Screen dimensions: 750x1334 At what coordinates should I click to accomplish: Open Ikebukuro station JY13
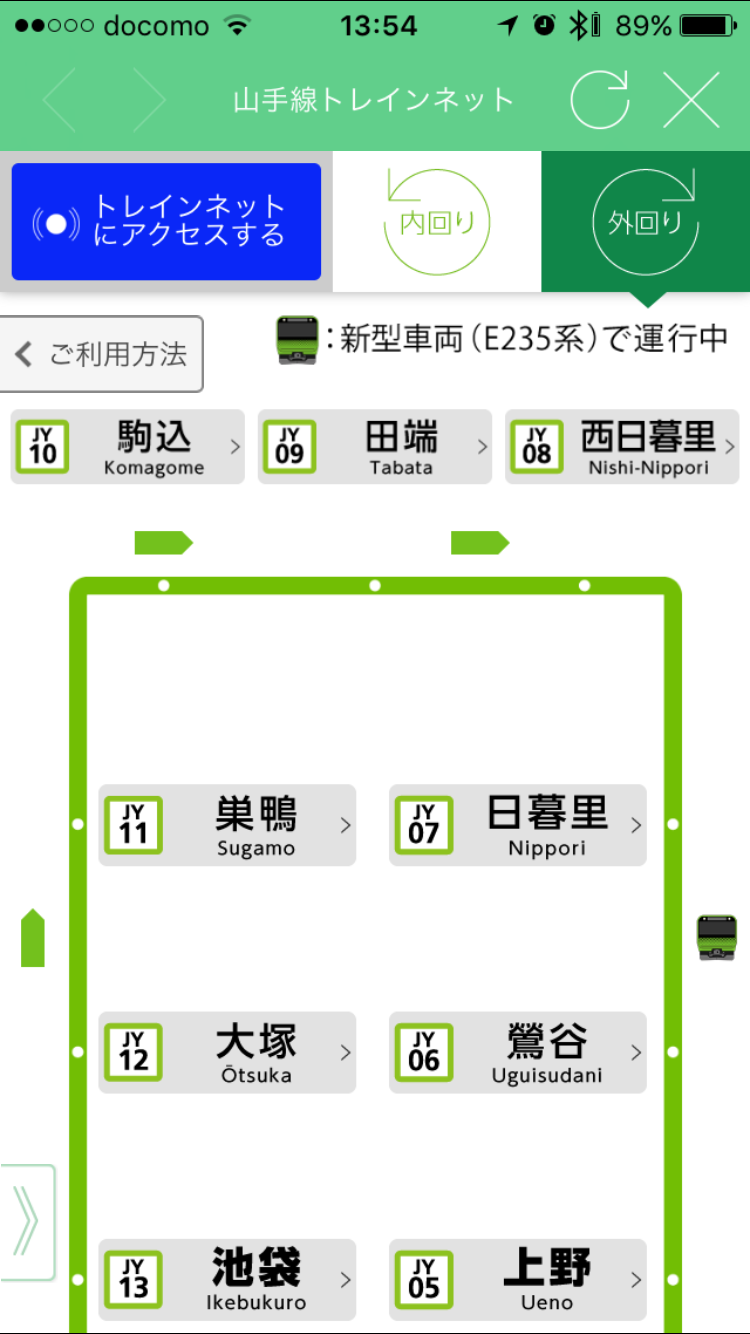tap(227, 1279)
